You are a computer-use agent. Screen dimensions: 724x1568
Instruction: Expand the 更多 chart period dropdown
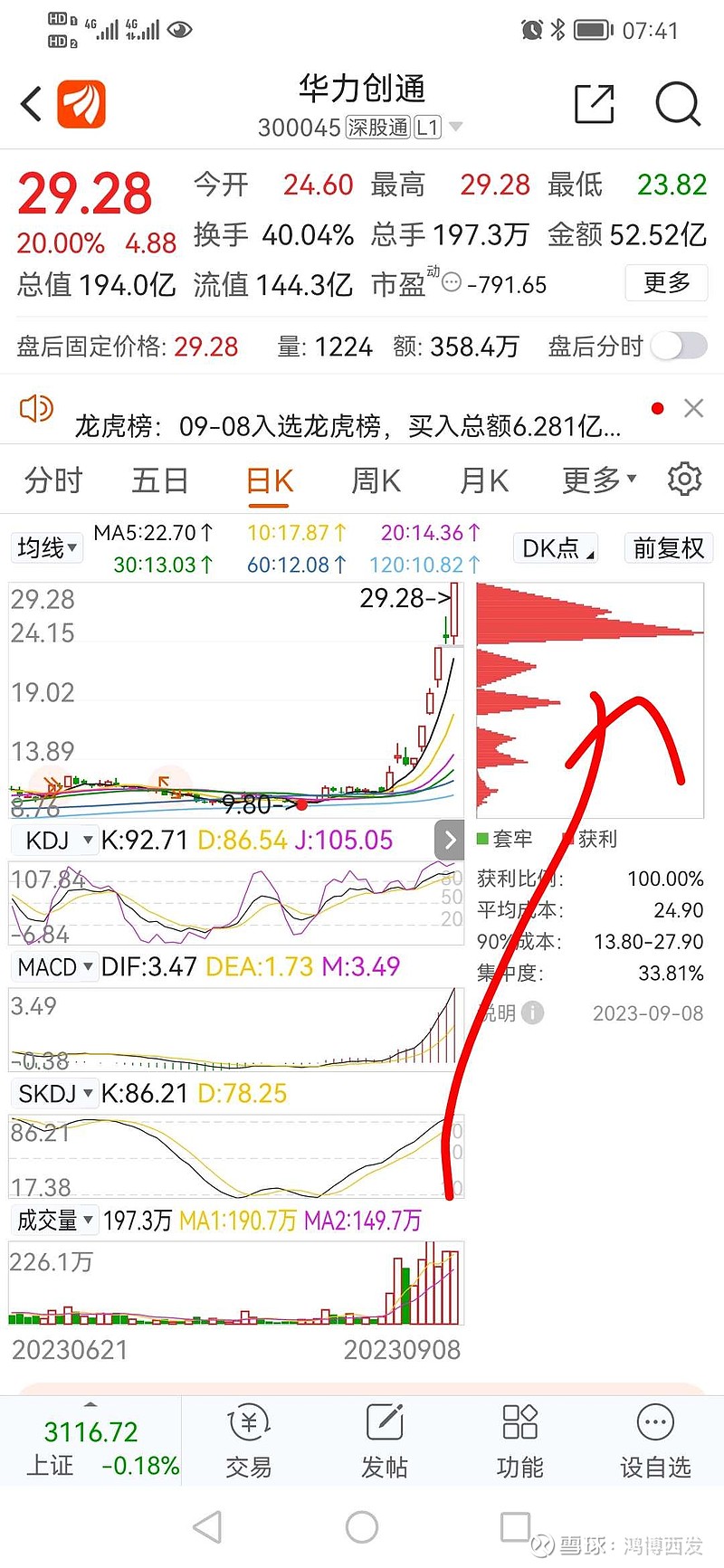pyautogui.click(x=599, y=480)
